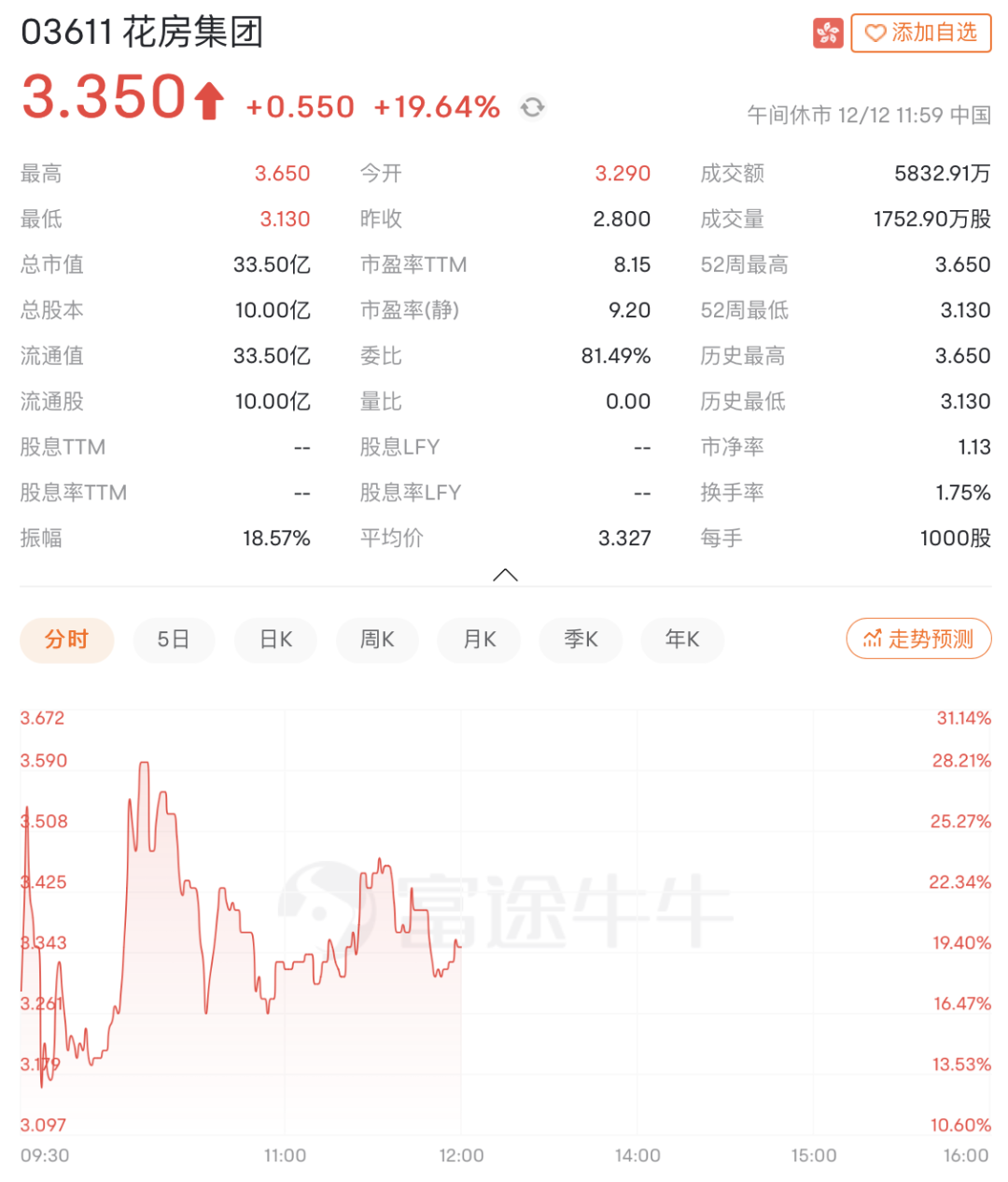Refresh the stock quote
This screenshot has width=1008, height=1182.
pos(532,107)
